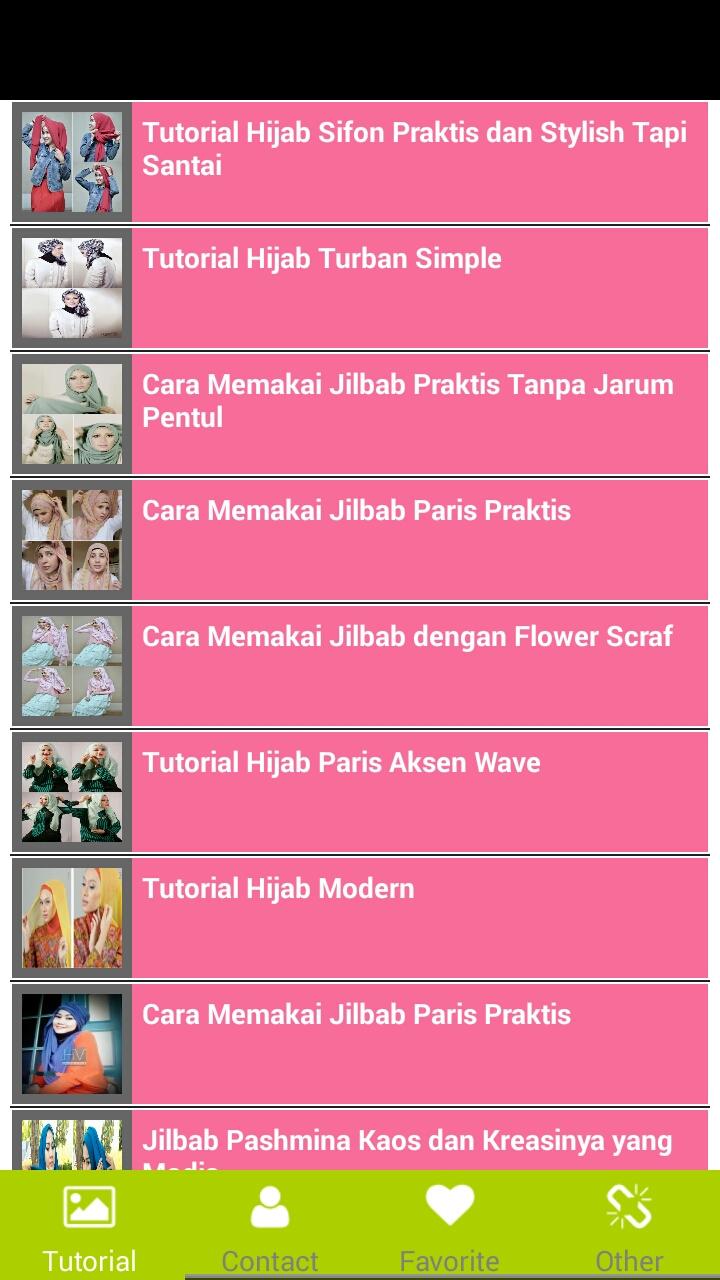Open Cara Memakai Jilbab dengan Flower Scraf
The height and width of the screenshot is (1280, 720).
(x=414, y=666)
